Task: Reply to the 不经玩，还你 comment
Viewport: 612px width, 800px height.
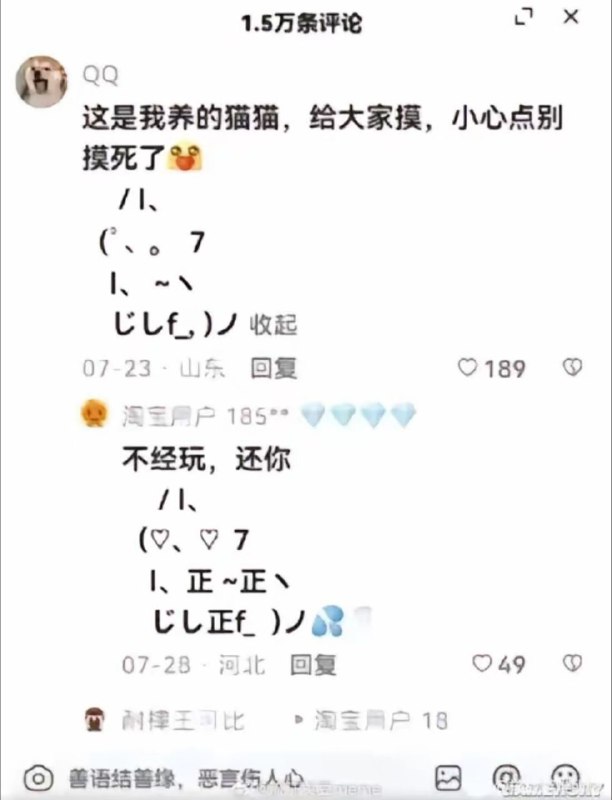Action: (x=313, y=664)
